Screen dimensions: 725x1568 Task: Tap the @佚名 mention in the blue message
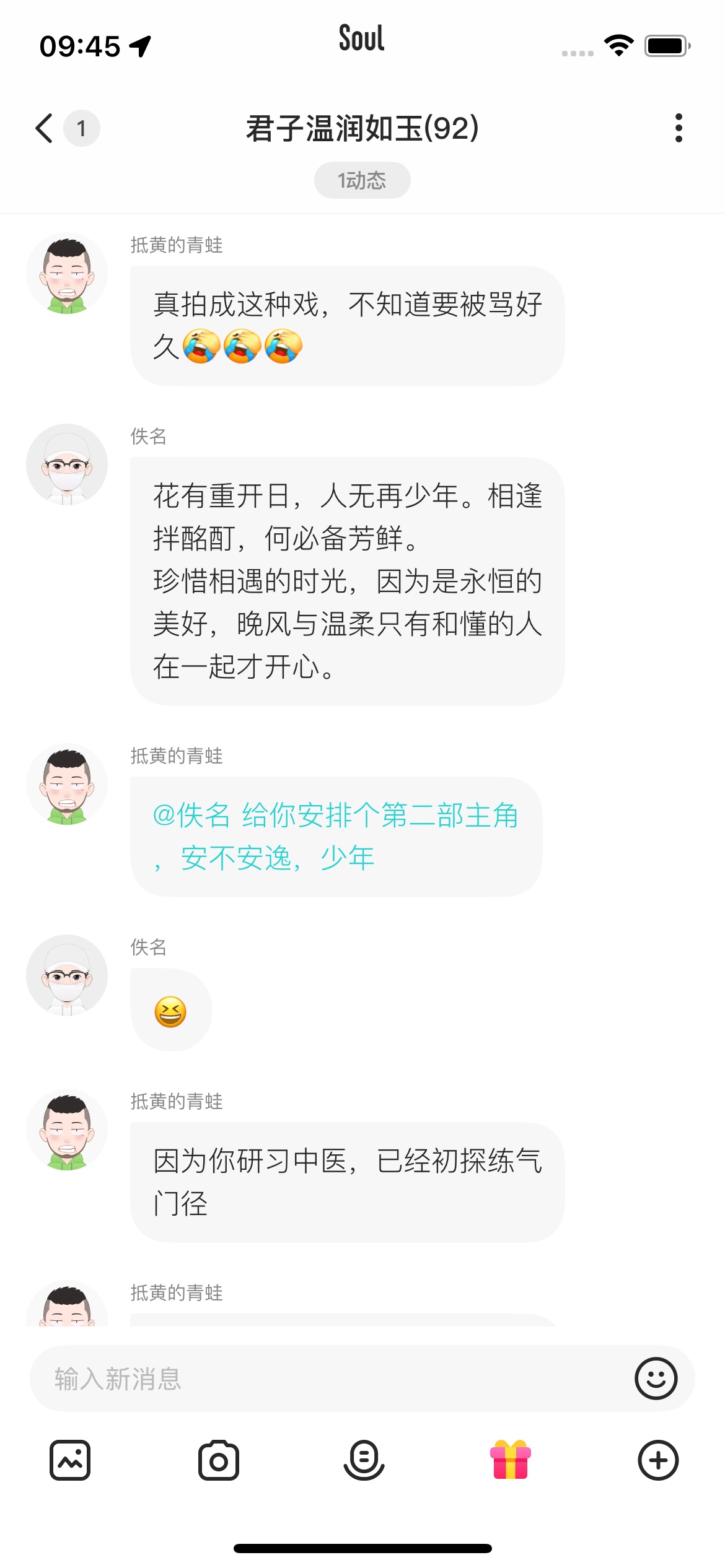[x=191, y=816]
